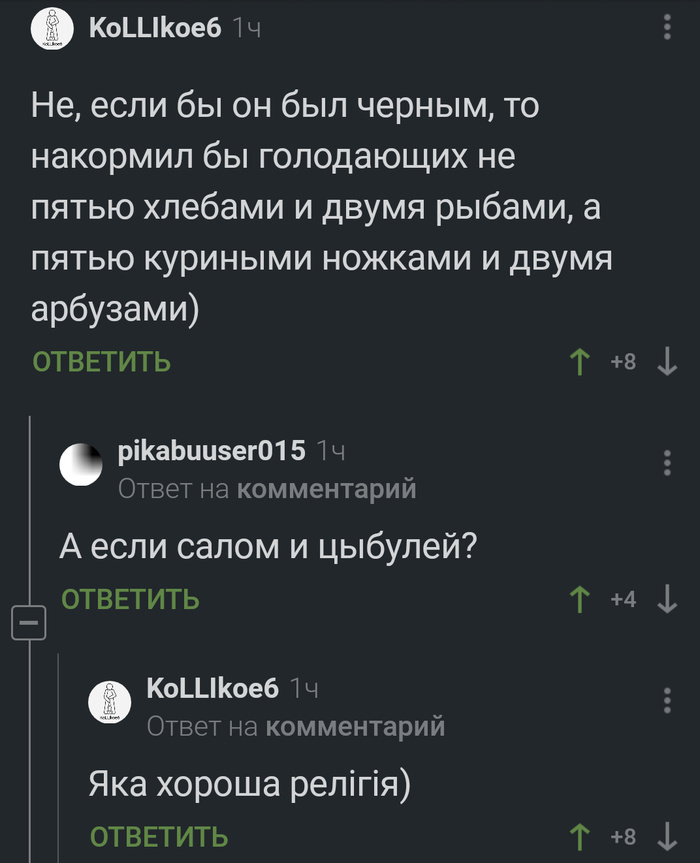Tap pikabuuser015's avatar
This screenshot has width=700, height=863.
[82, 464]
